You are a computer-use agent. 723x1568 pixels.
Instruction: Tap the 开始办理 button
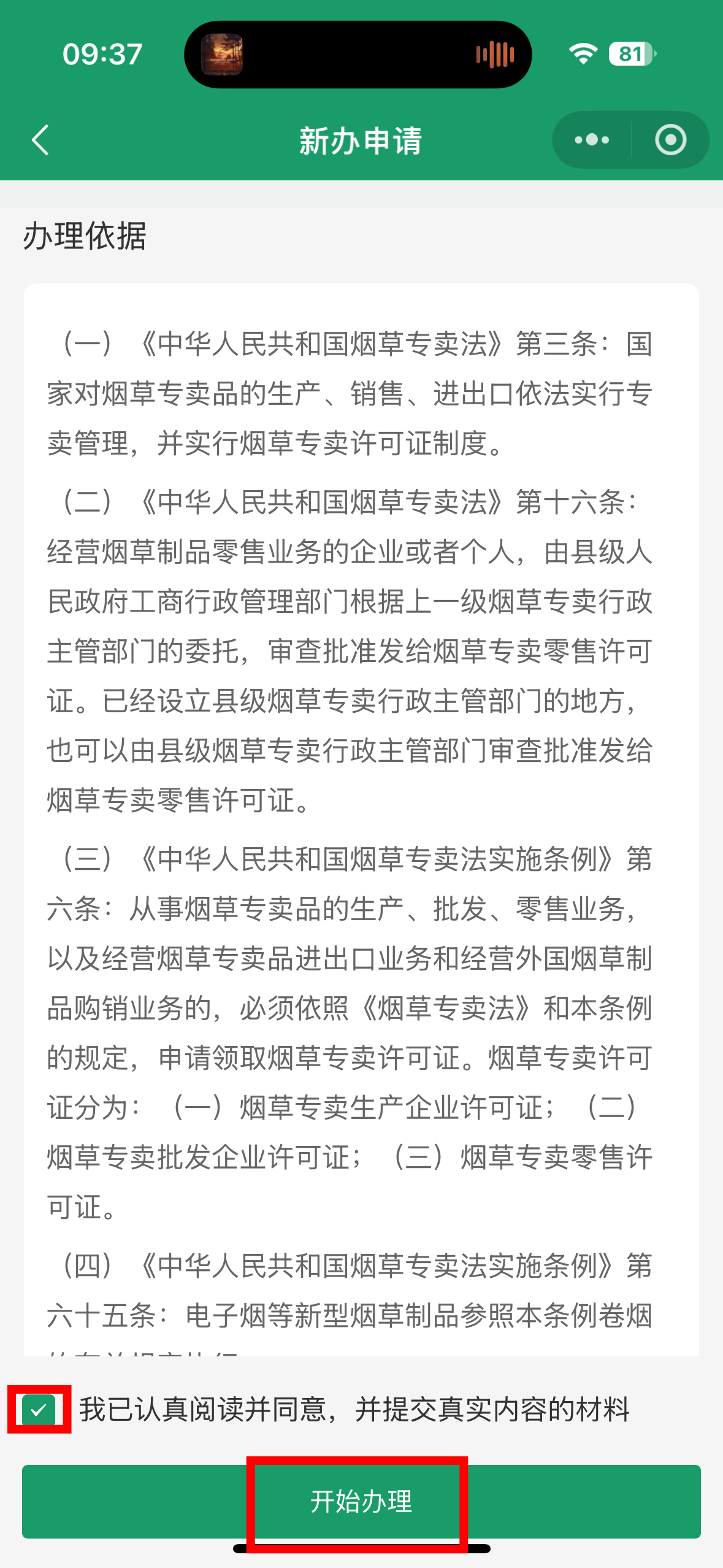361,1501
